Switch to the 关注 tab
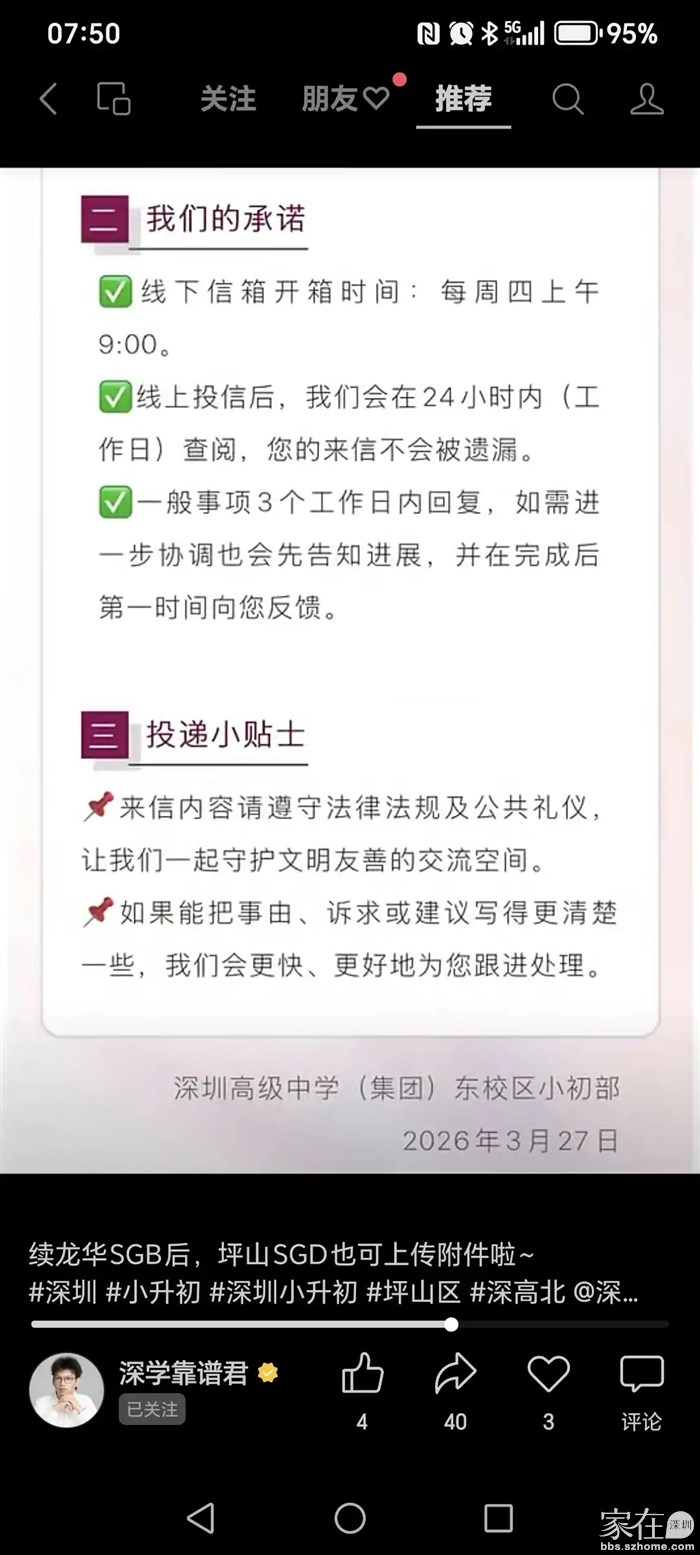This screenshot has height=1555, width=700. click(228, 99)
